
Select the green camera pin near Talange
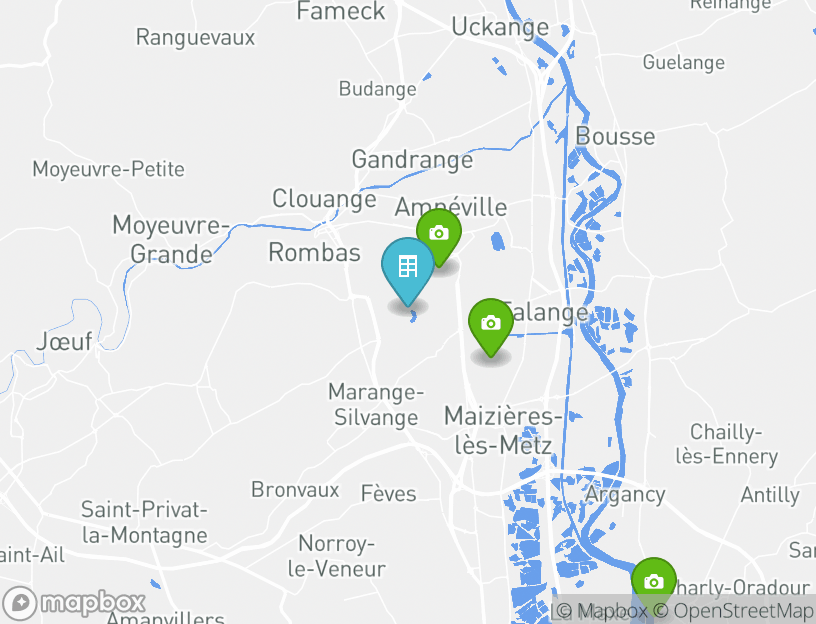tap(491, 323)
